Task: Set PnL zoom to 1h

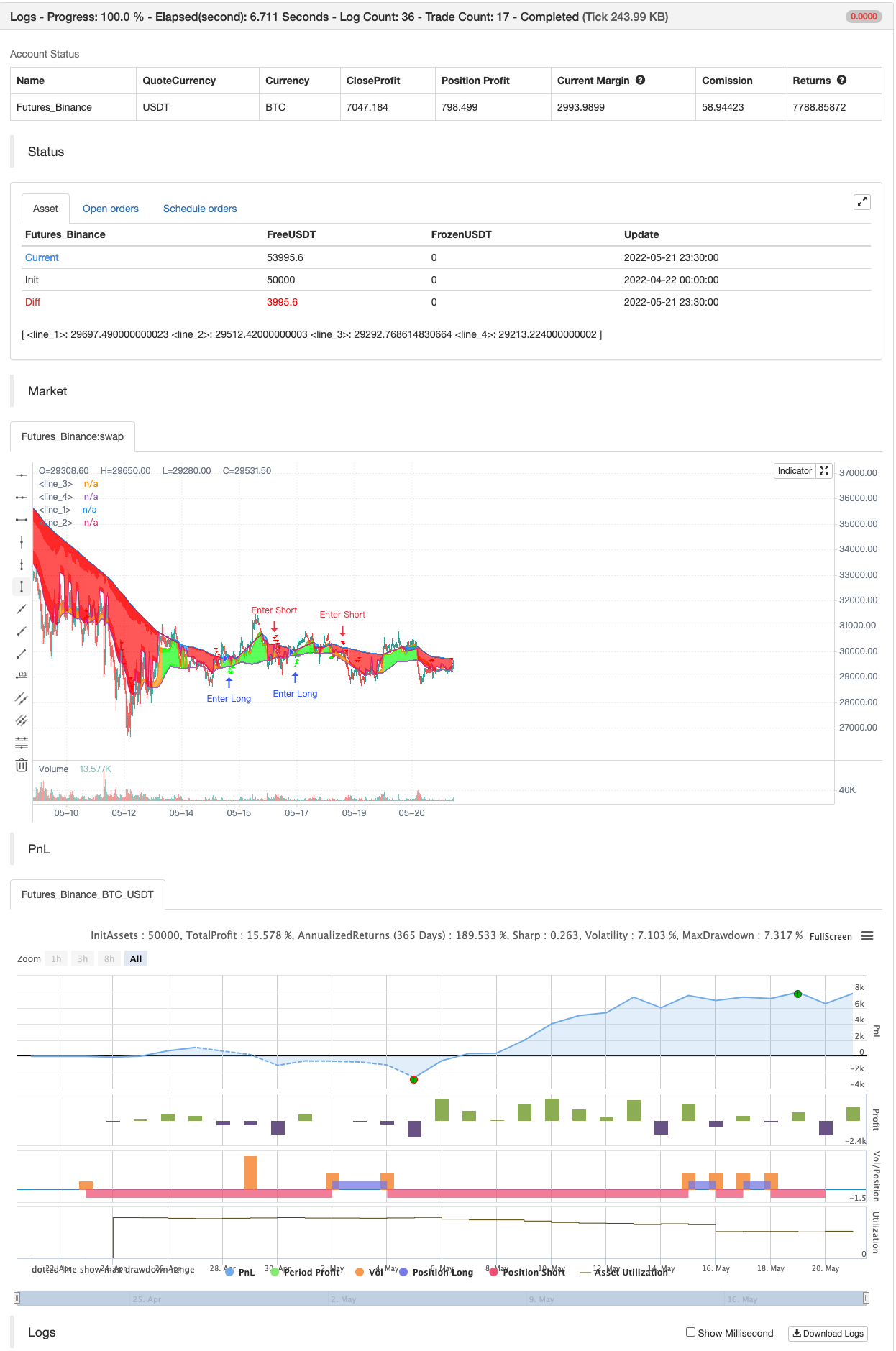Action: 56,958
